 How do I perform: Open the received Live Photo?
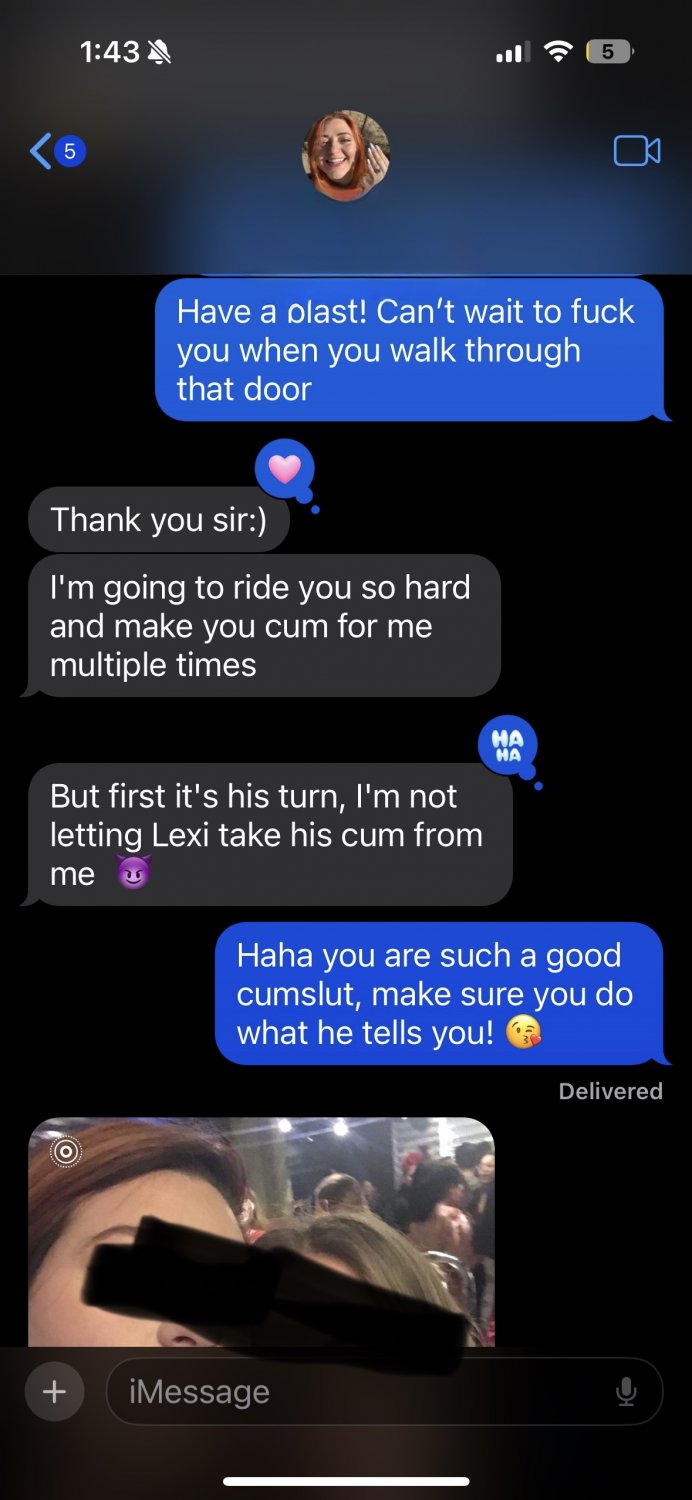(x=261, y=1230)
